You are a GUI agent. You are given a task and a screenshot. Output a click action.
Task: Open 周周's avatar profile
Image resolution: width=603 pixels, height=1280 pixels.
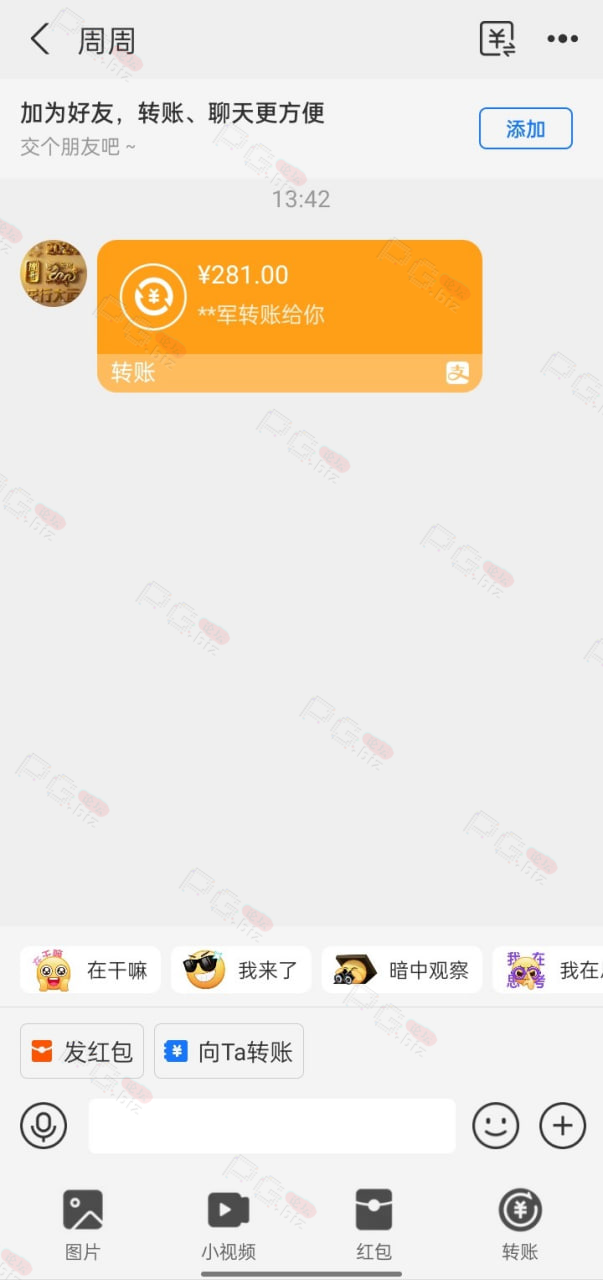point(53,273)
